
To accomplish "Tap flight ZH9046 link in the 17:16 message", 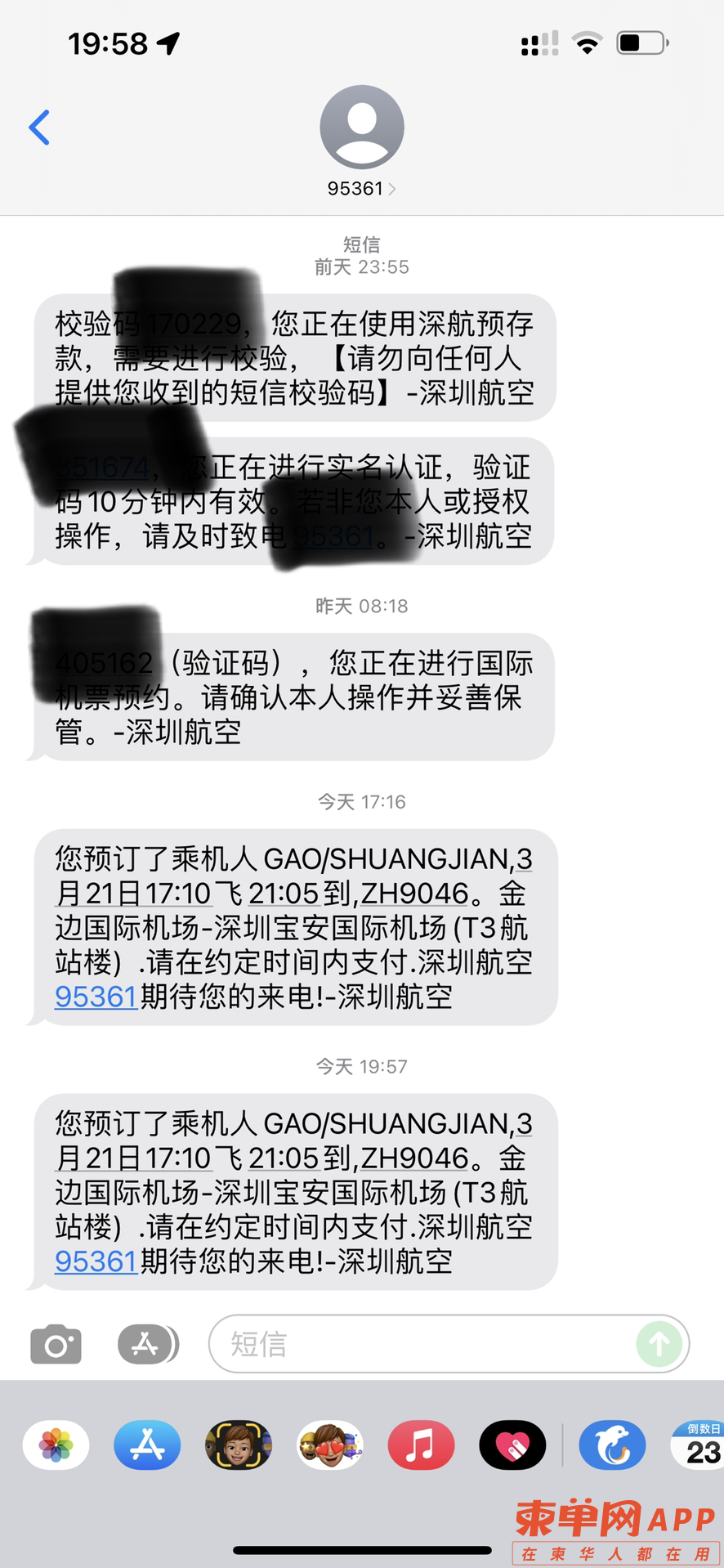I will coord(414,894).
